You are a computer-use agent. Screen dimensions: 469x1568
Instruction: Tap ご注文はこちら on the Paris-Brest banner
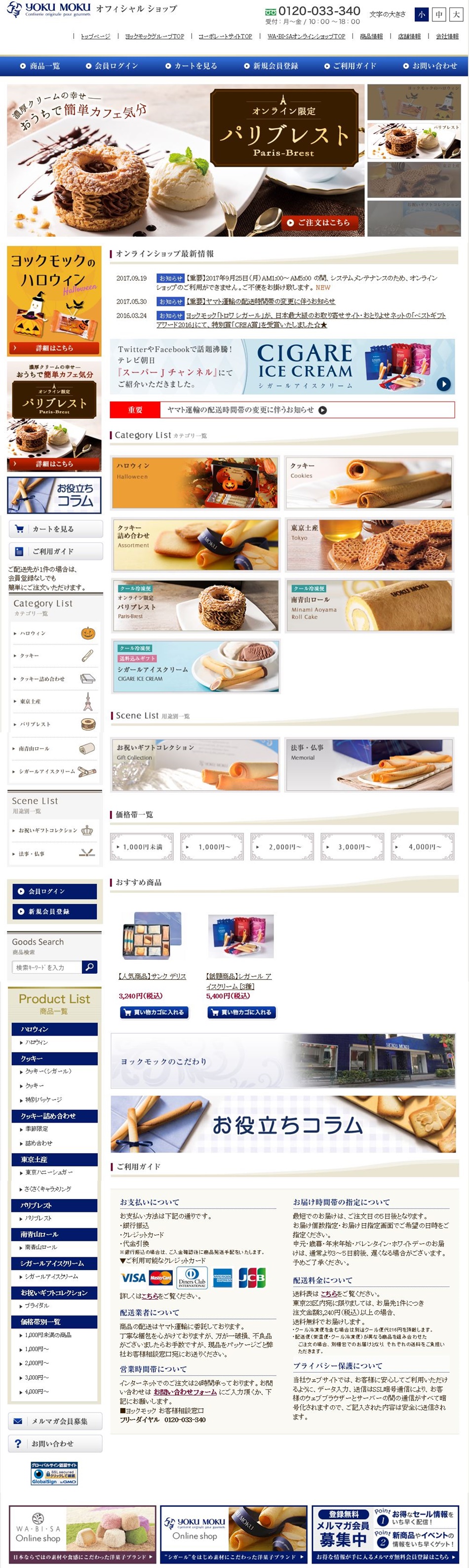pos(318,223)
